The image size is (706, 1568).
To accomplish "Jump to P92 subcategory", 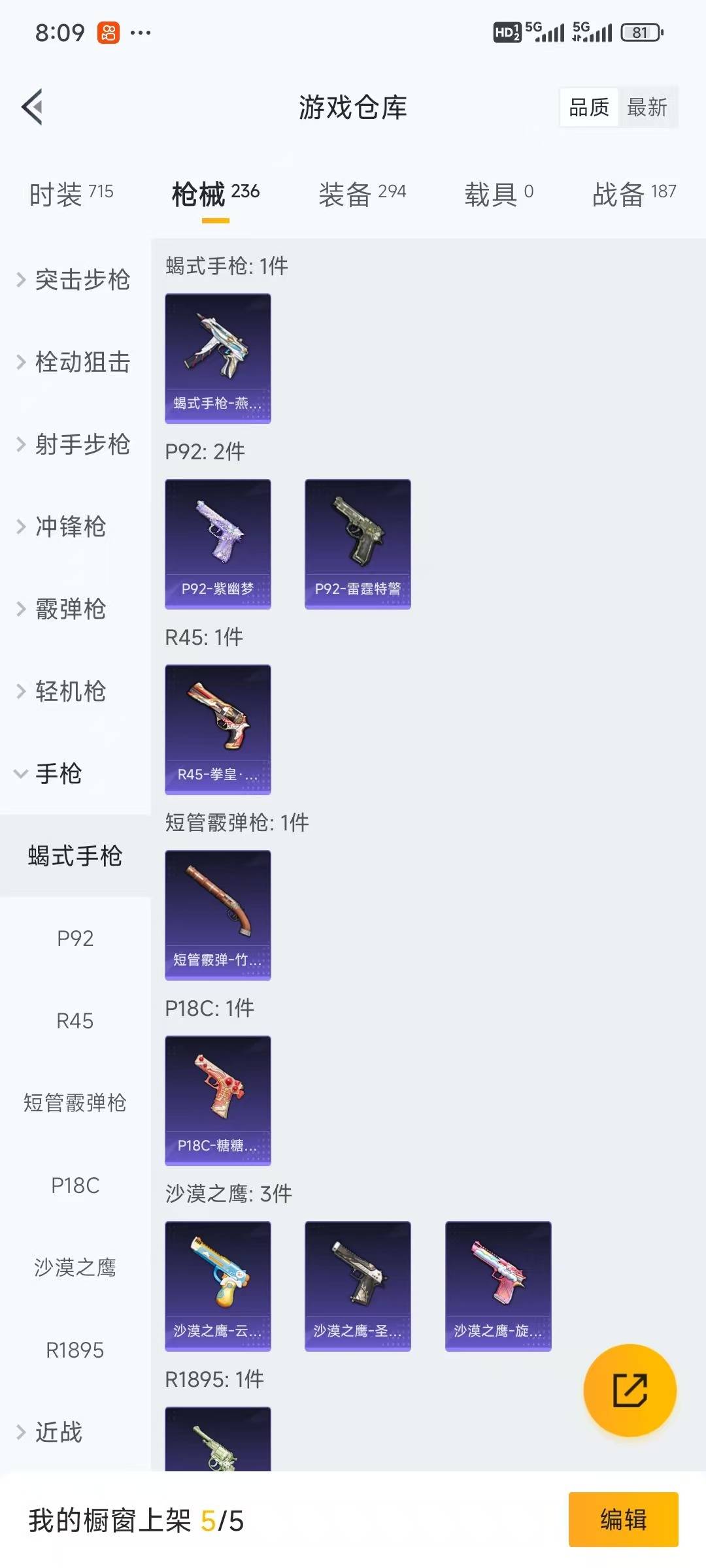I will coord(75,938).
